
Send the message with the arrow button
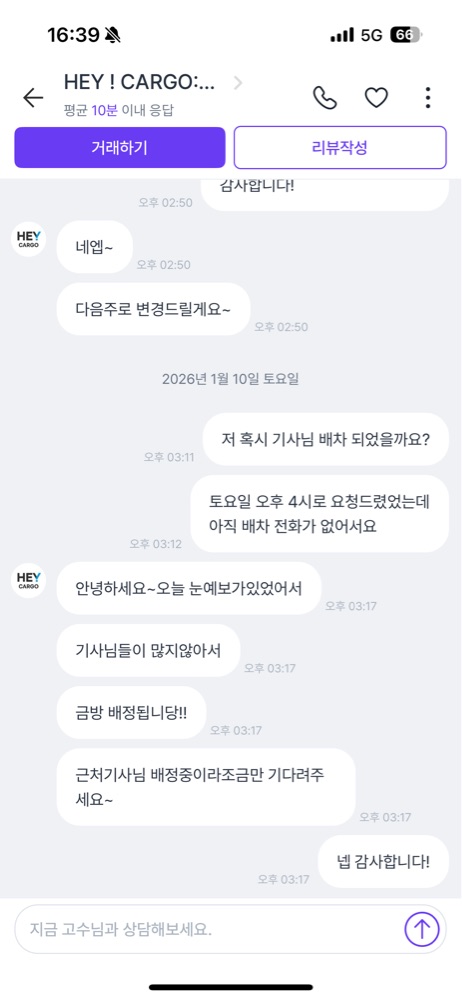tap(422, 929)
